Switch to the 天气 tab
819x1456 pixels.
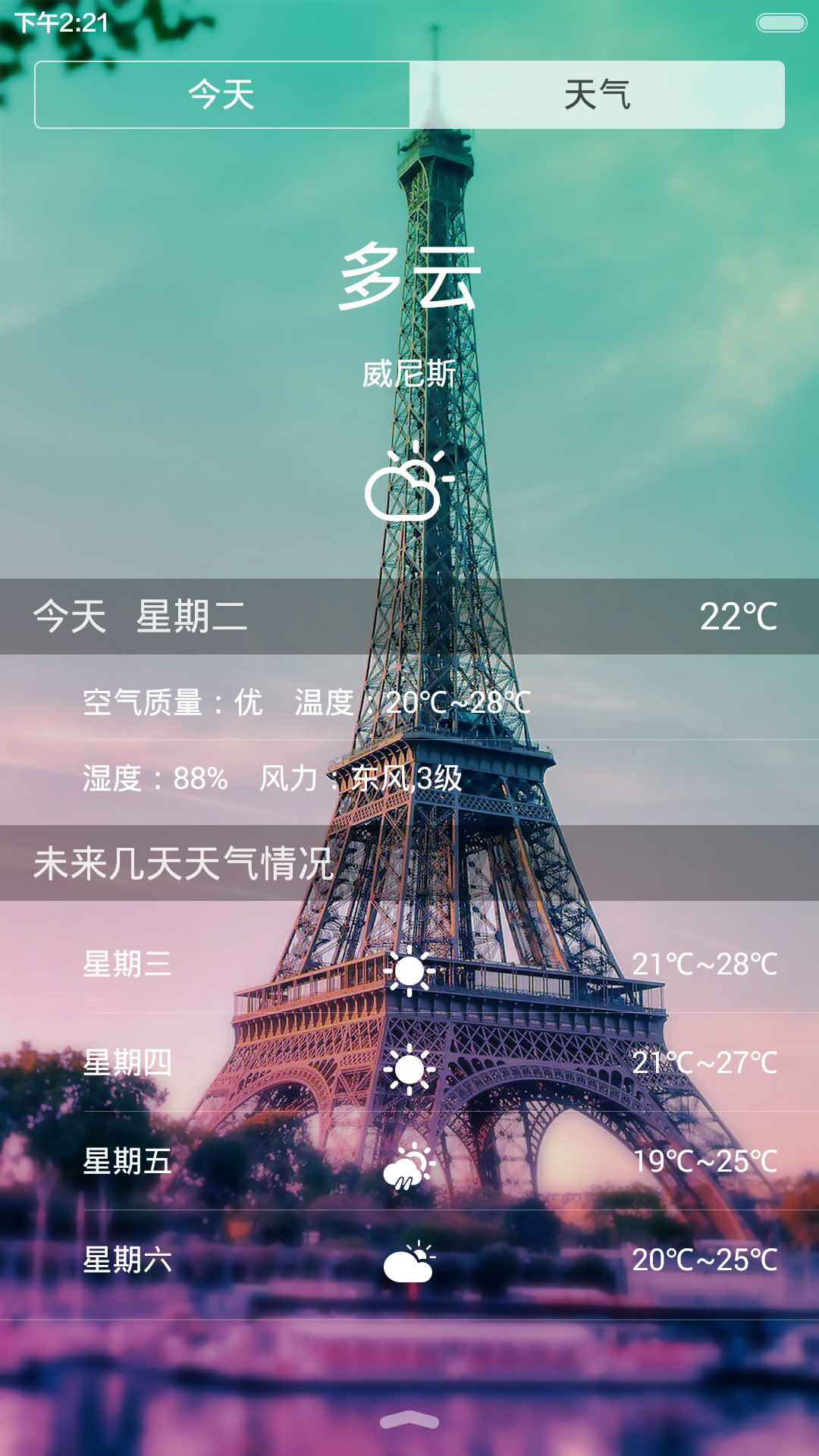597,95
